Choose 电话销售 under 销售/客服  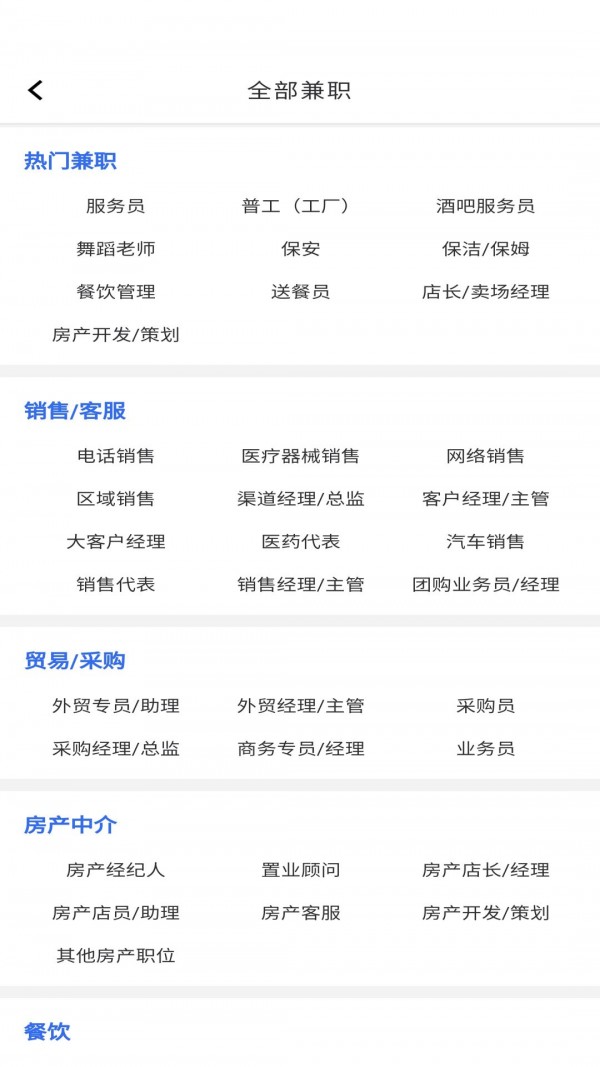pos(115,456)
